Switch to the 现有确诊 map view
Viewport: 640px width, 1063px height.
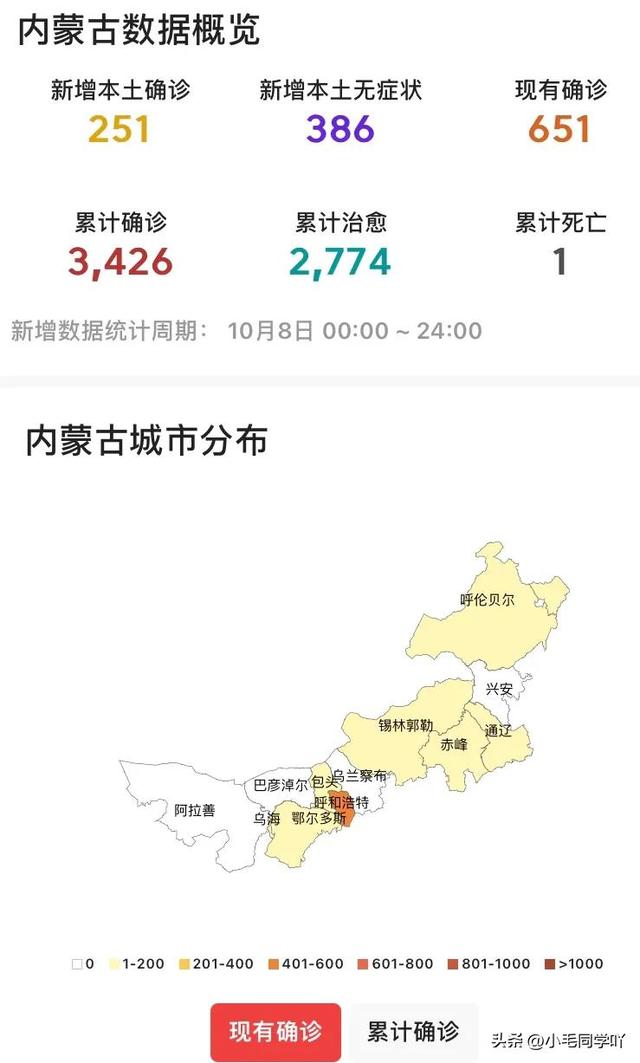pos(275,1031)
